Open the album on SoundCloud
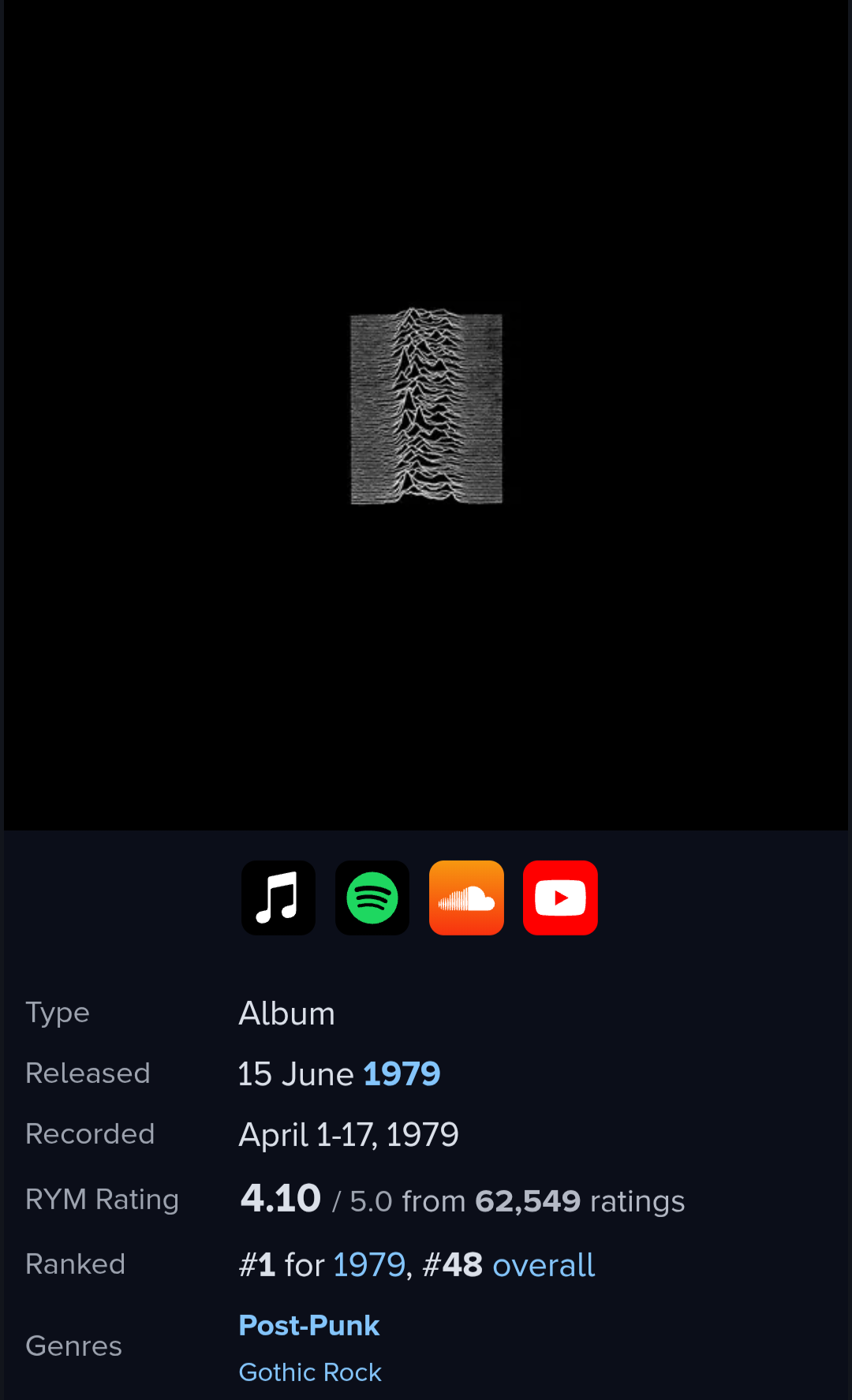 click(466, 898)
